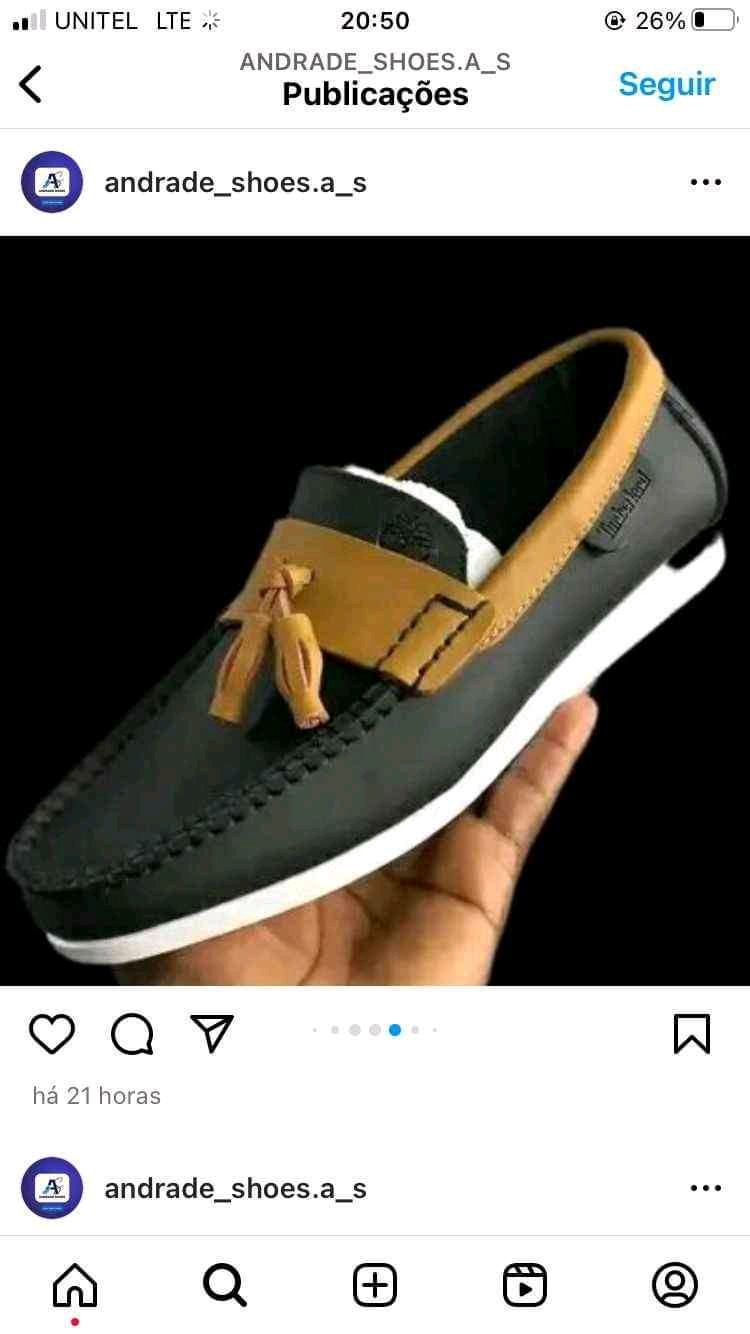This screenshot has height=1334, width=750.
Task: Open overflow menu of the second post
Action: 706,1188
